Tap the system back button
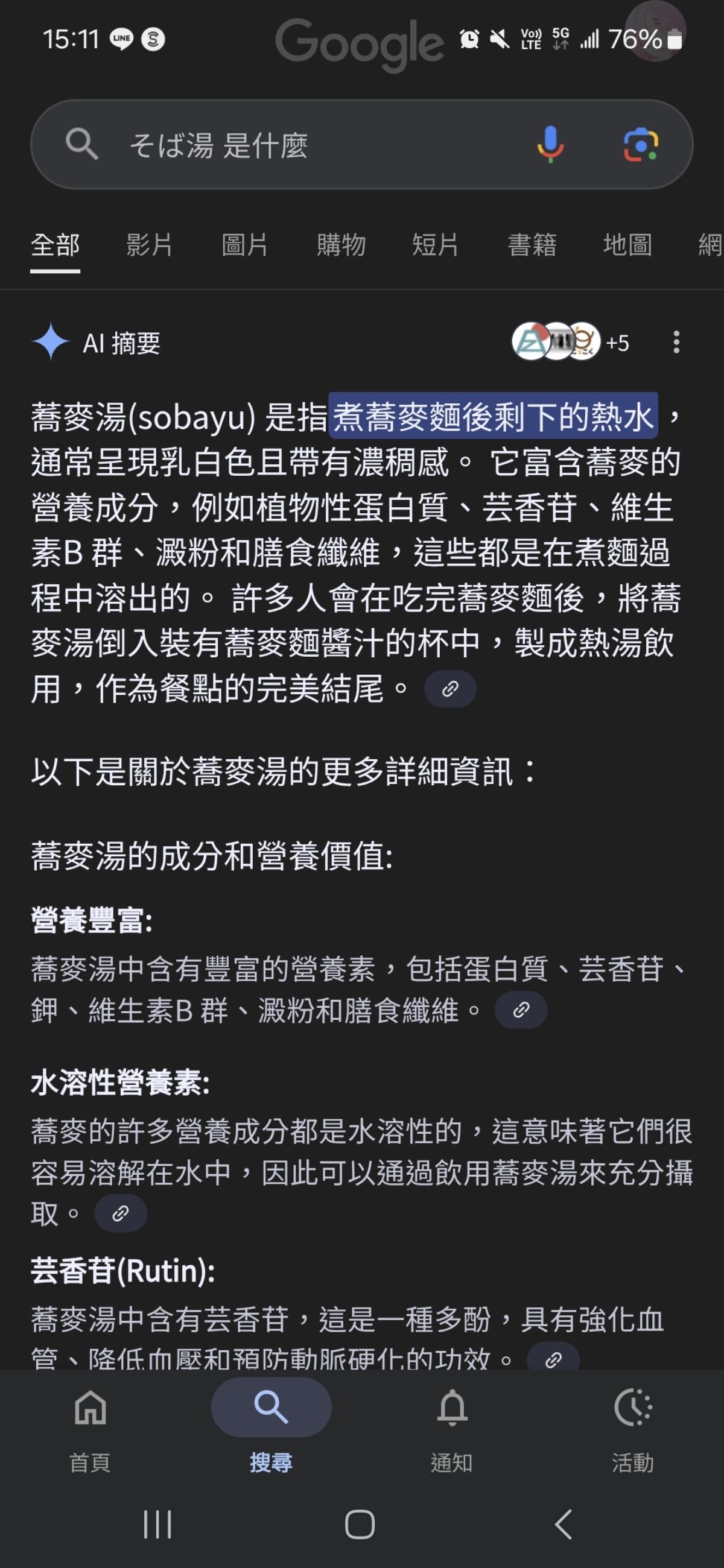Image resolution: width=724 pixels, height=1568 pixels. [x=564, y=1525]
